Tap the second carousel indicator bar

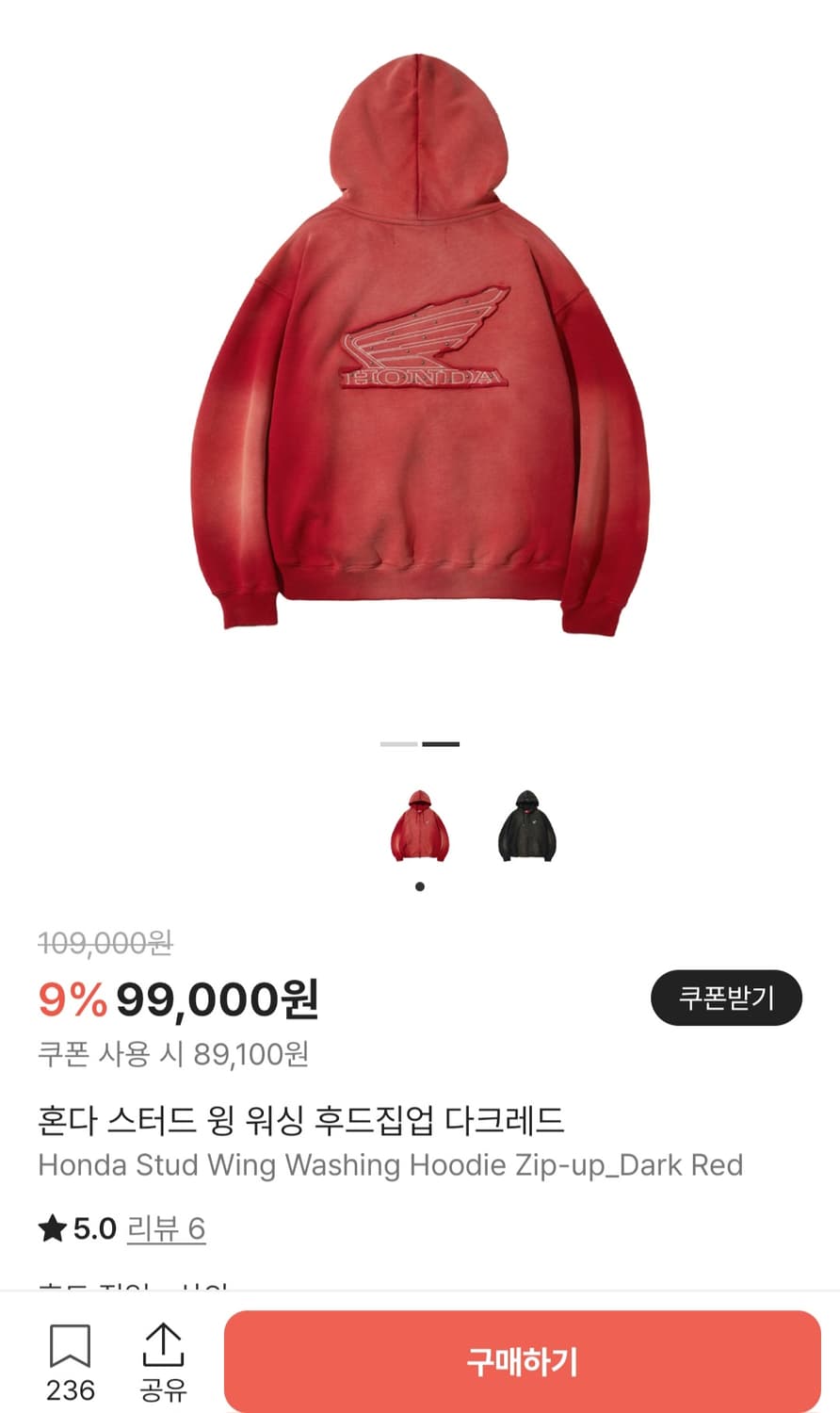tap(439, 744)
